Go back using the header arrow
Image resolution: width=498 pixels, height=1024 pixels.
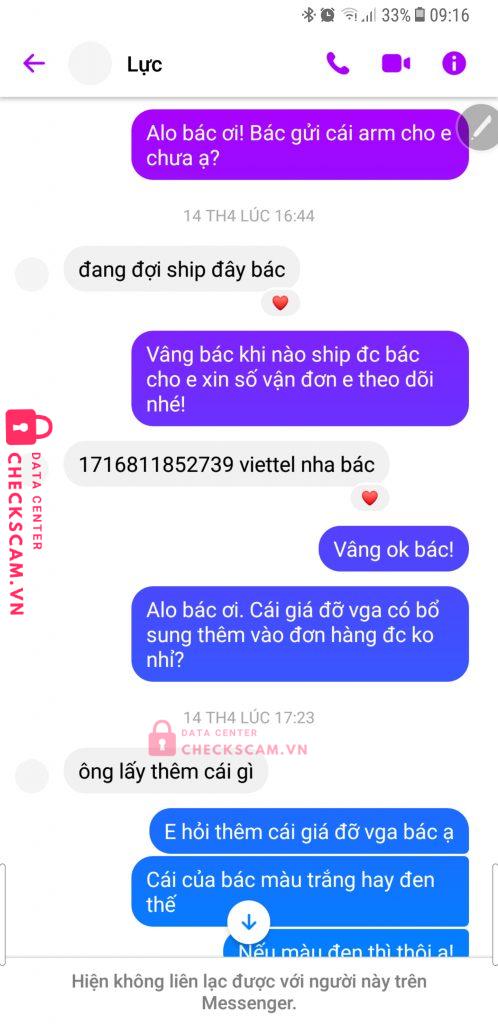(x=34, y=63)
